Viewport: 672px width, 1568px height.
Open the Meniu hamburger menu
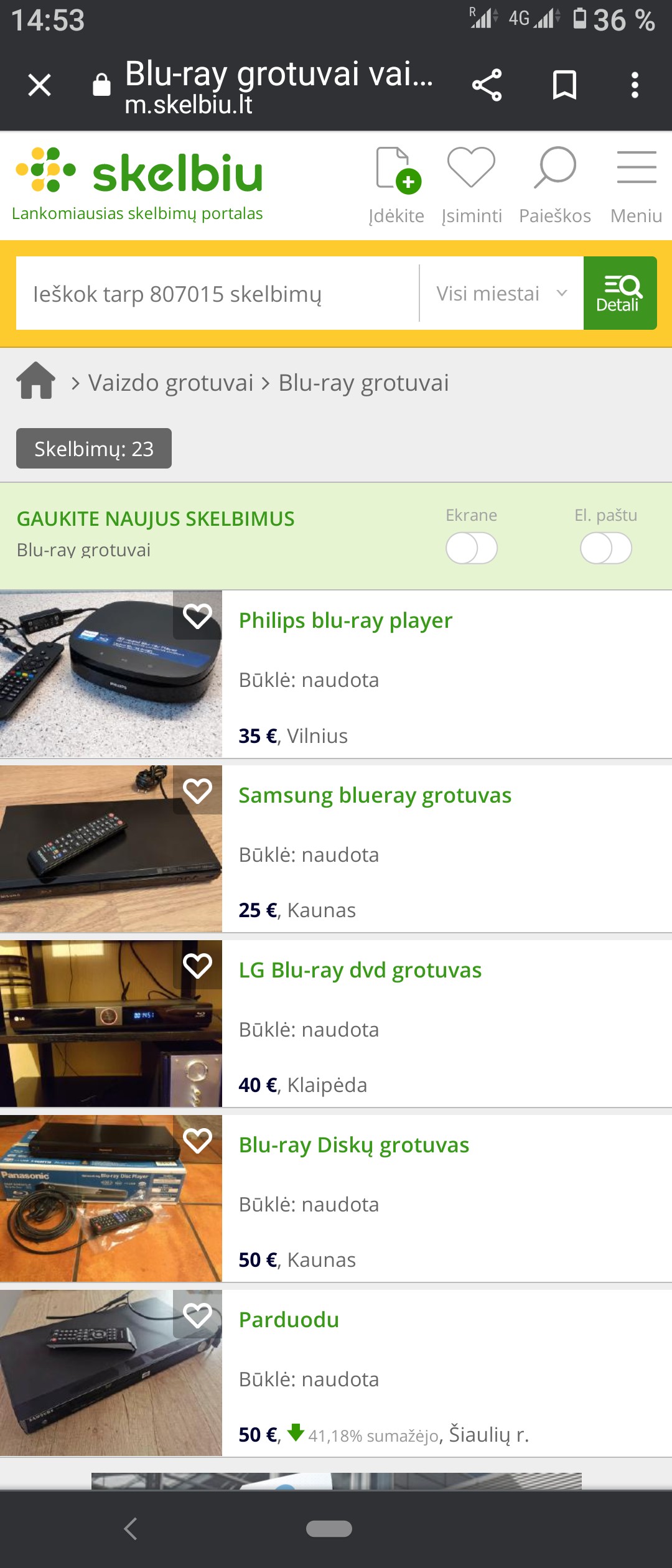[636, 184]
